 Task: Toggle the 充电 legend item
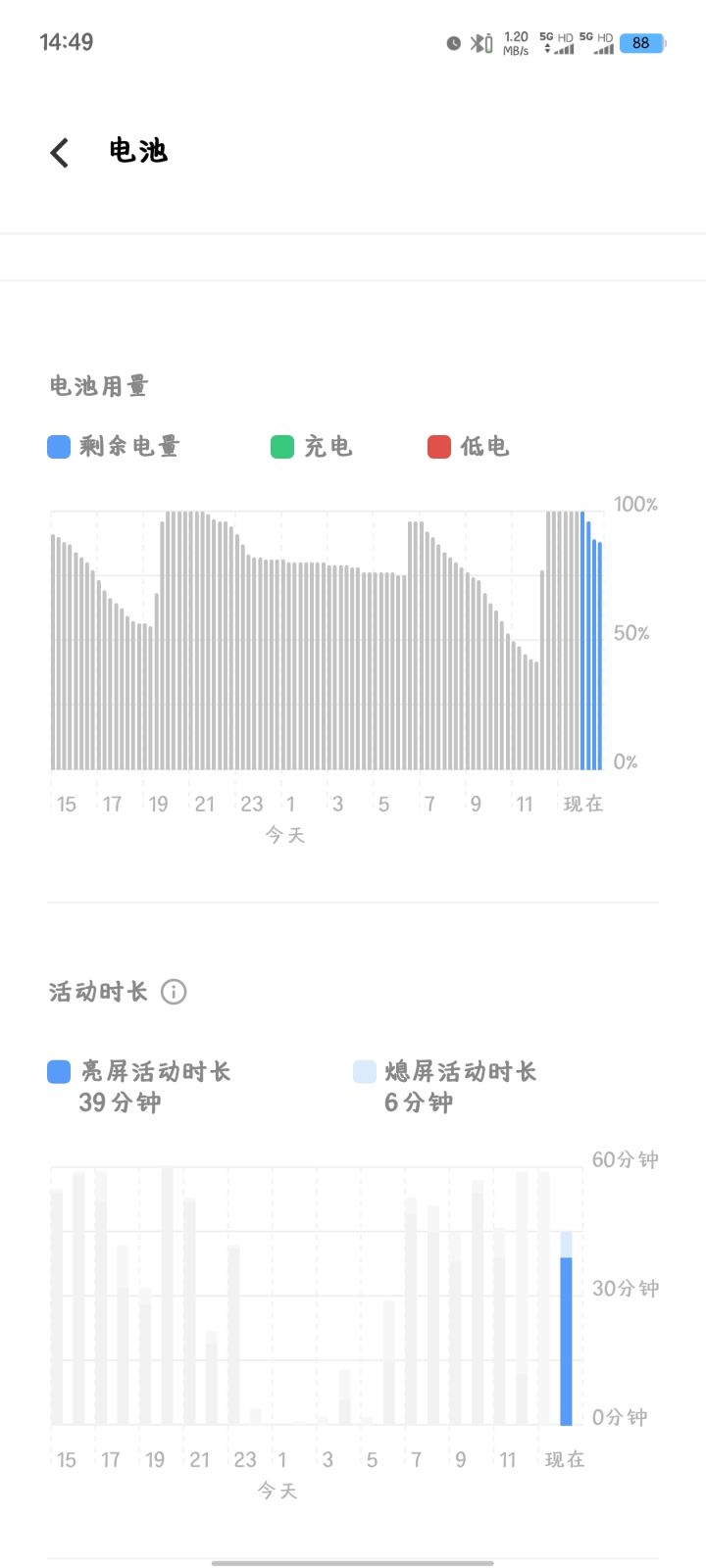tap(314, 447)
